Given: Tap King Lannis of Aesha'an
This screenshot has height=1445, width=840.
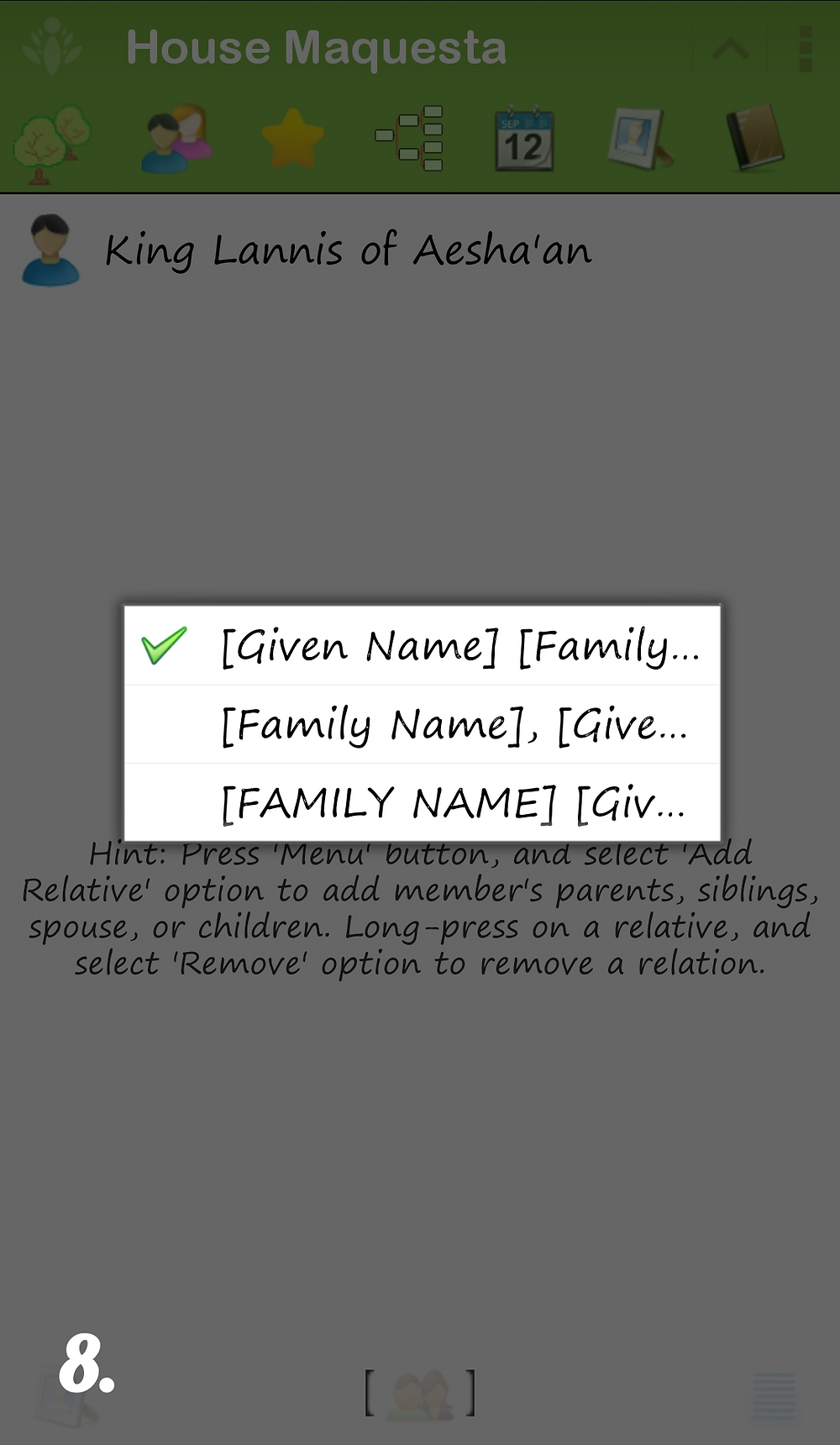Looking at the screenshot, I should click(x=348, y=250).
